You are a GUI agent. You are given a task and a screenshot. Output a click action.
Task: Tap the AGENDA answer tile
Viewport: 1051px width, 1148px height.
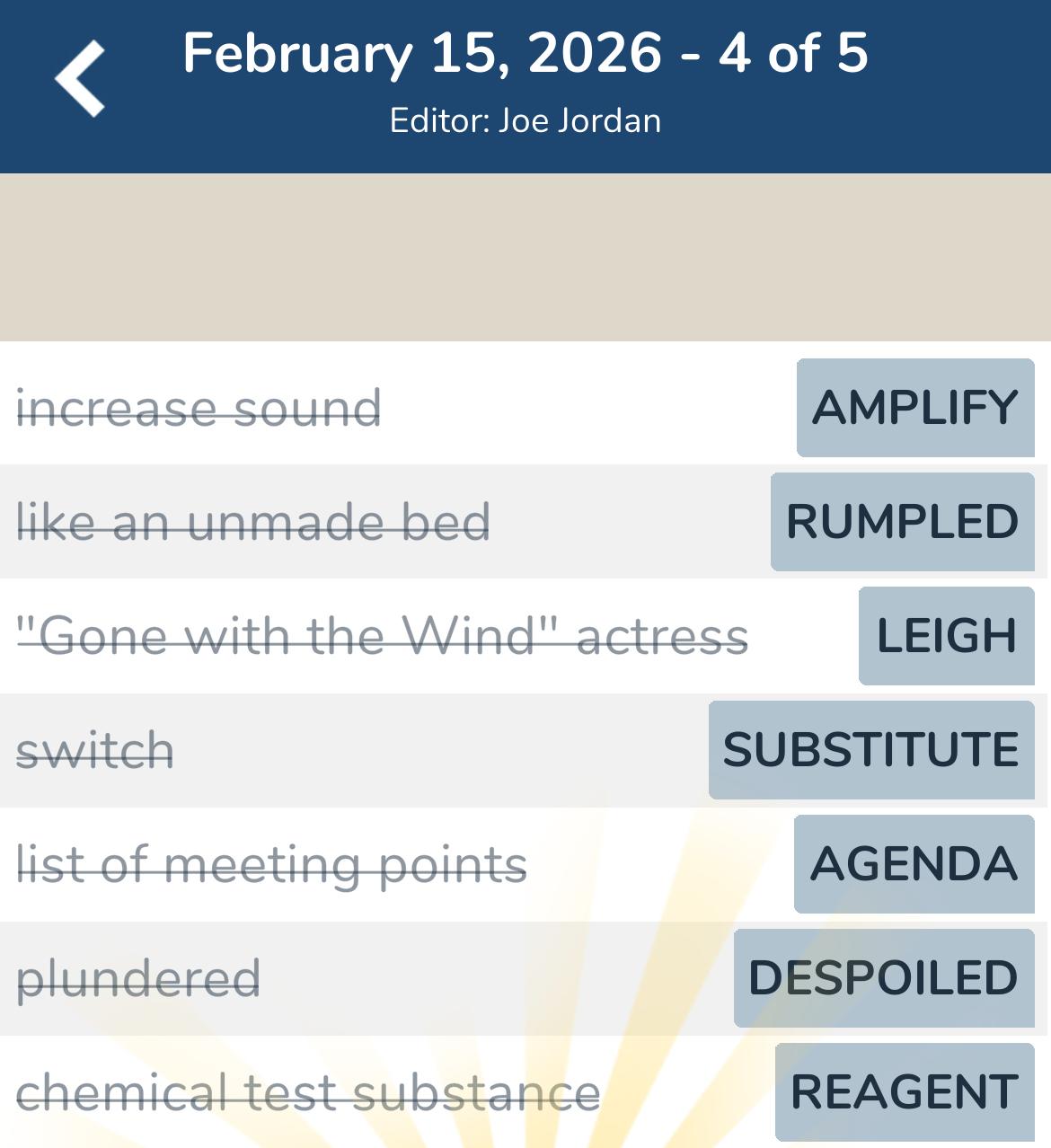click(x=913, y=864)
